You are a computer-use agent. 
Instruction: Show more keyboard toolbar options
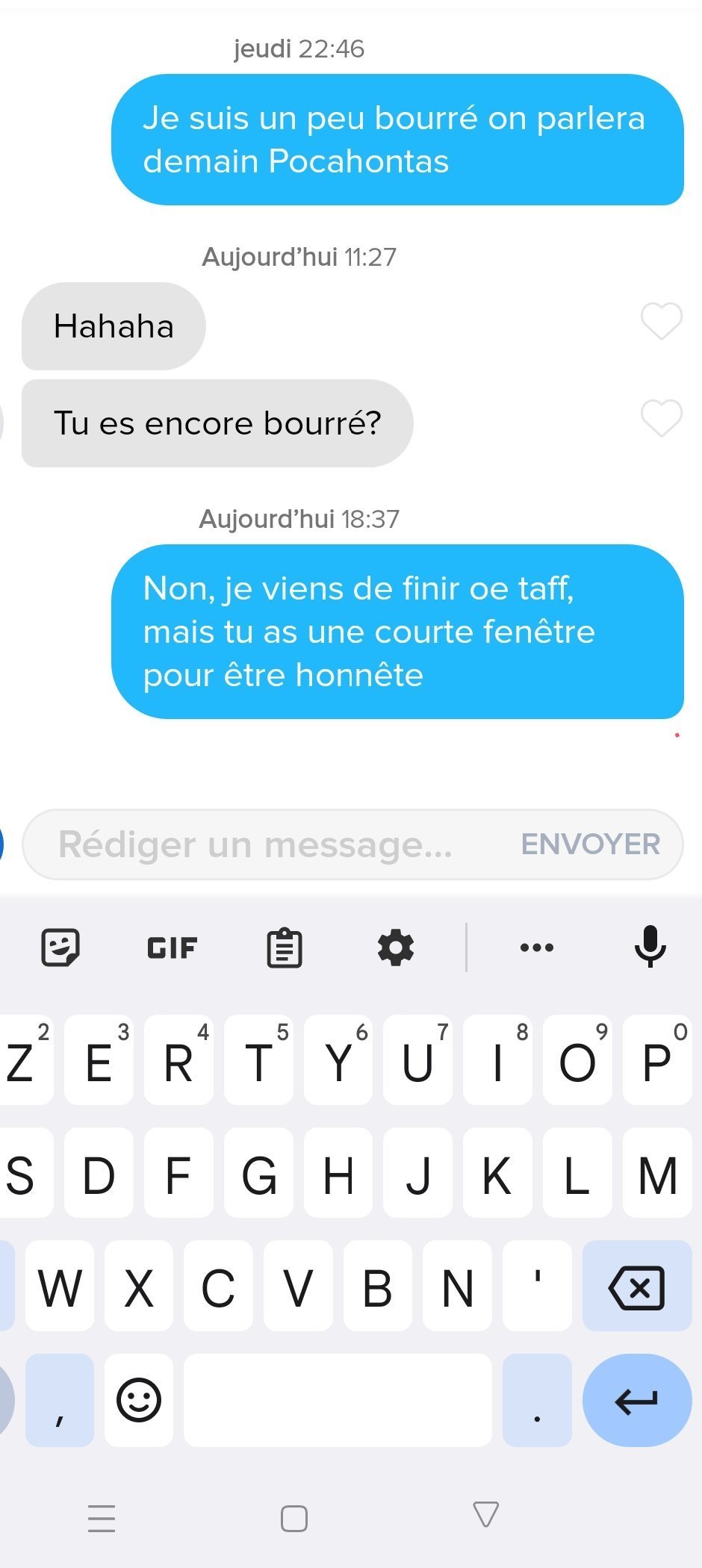pyautogui.click(x=537, y=948)
